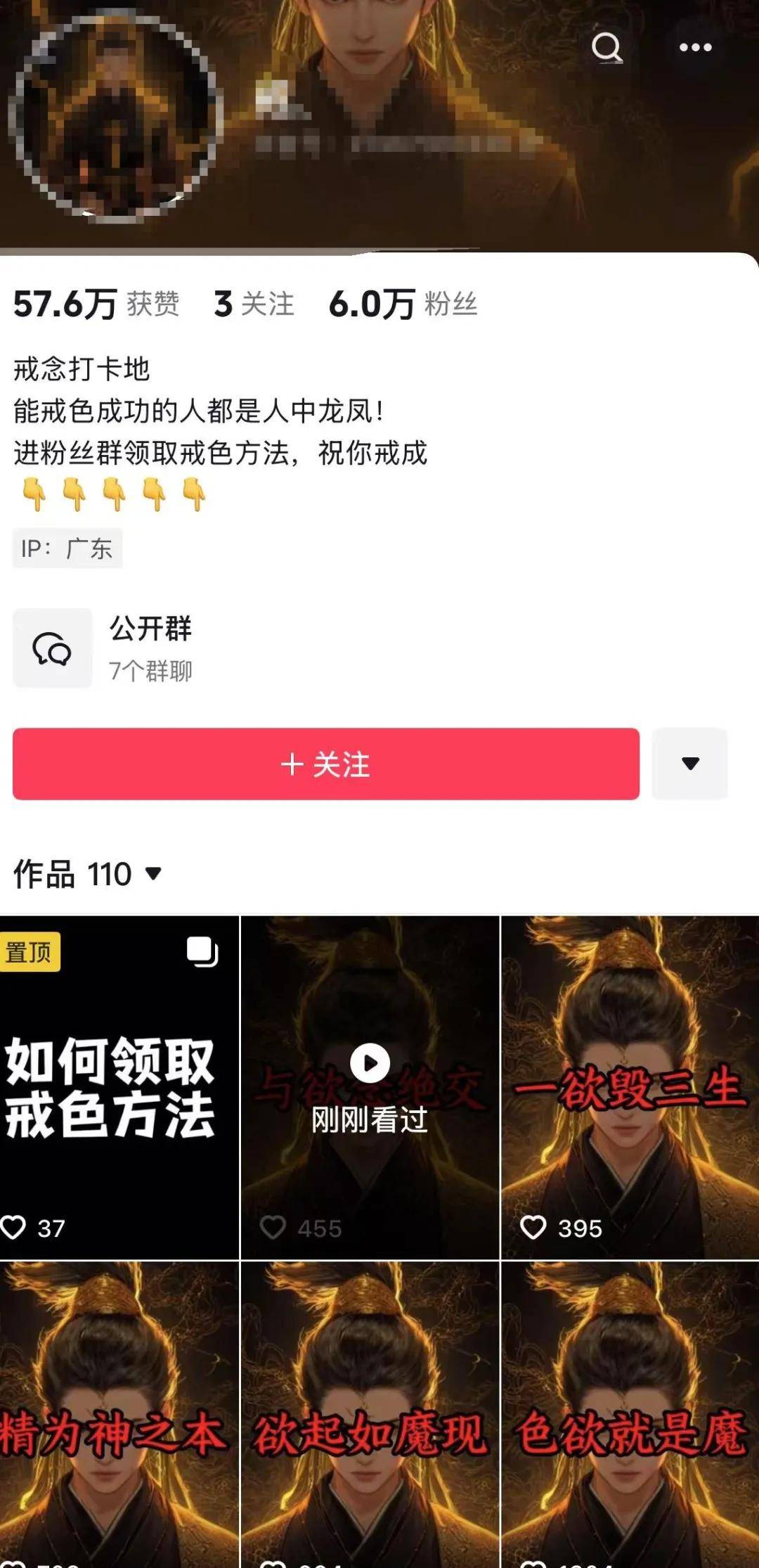Viewport: 759px width, 1568px height.
Task: Open the video 一欲毁三生
Action: [630, 1087]
